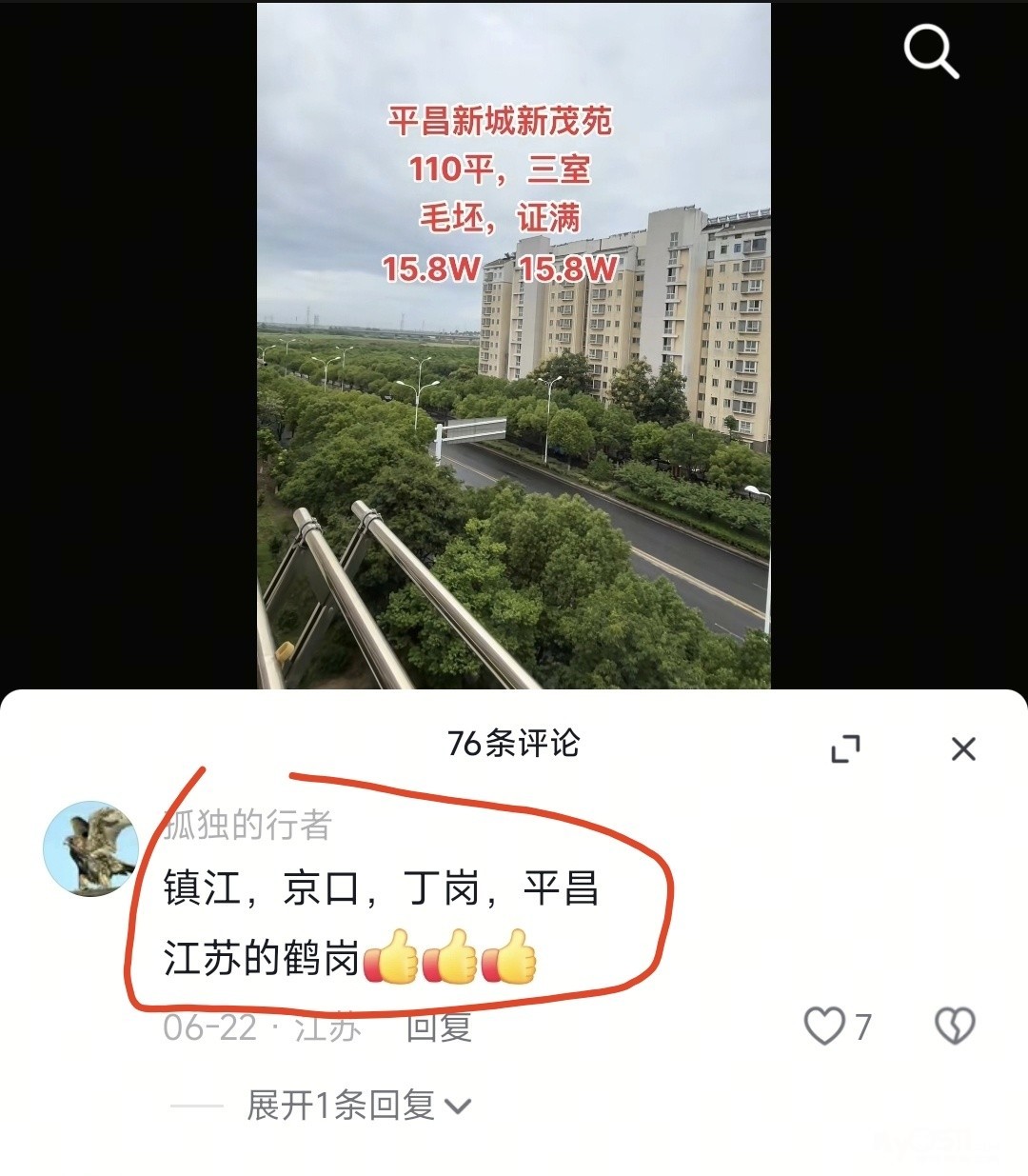Dislike 孤独的行者's comment
Screen dimensions: 1028x1176
click(x=955, y=1027)
